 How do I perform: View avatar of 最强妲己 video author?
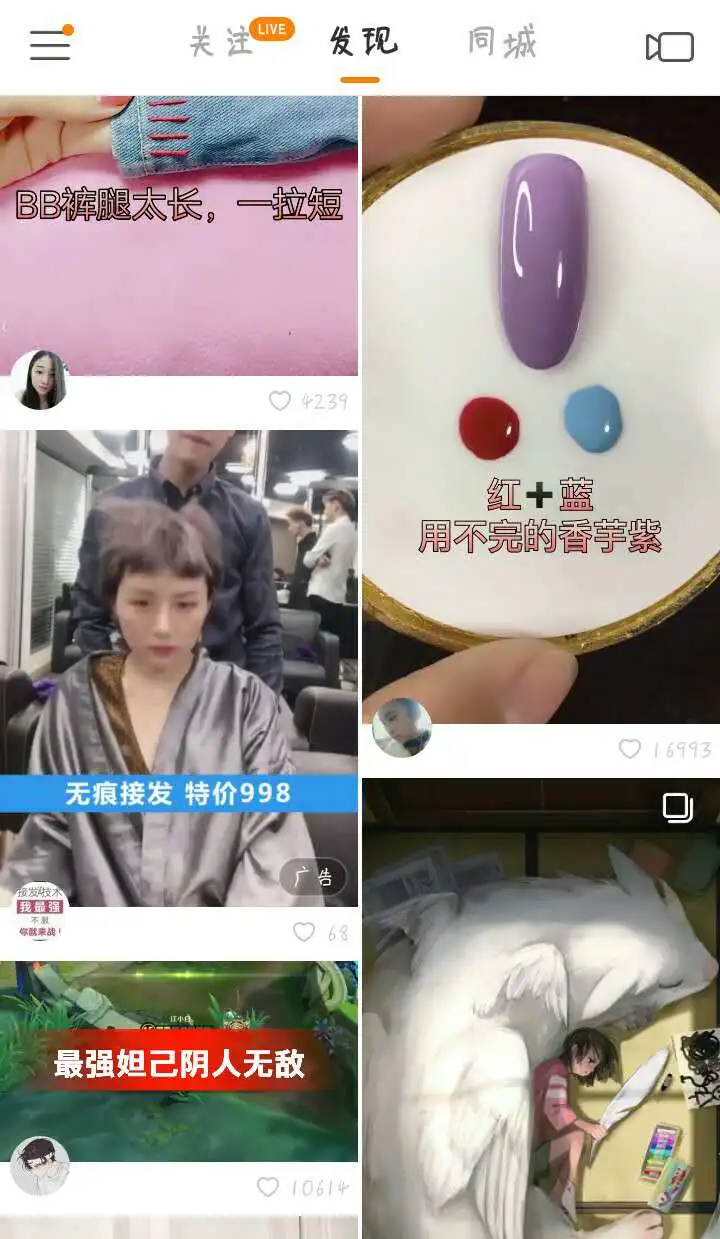[40, 1166]
